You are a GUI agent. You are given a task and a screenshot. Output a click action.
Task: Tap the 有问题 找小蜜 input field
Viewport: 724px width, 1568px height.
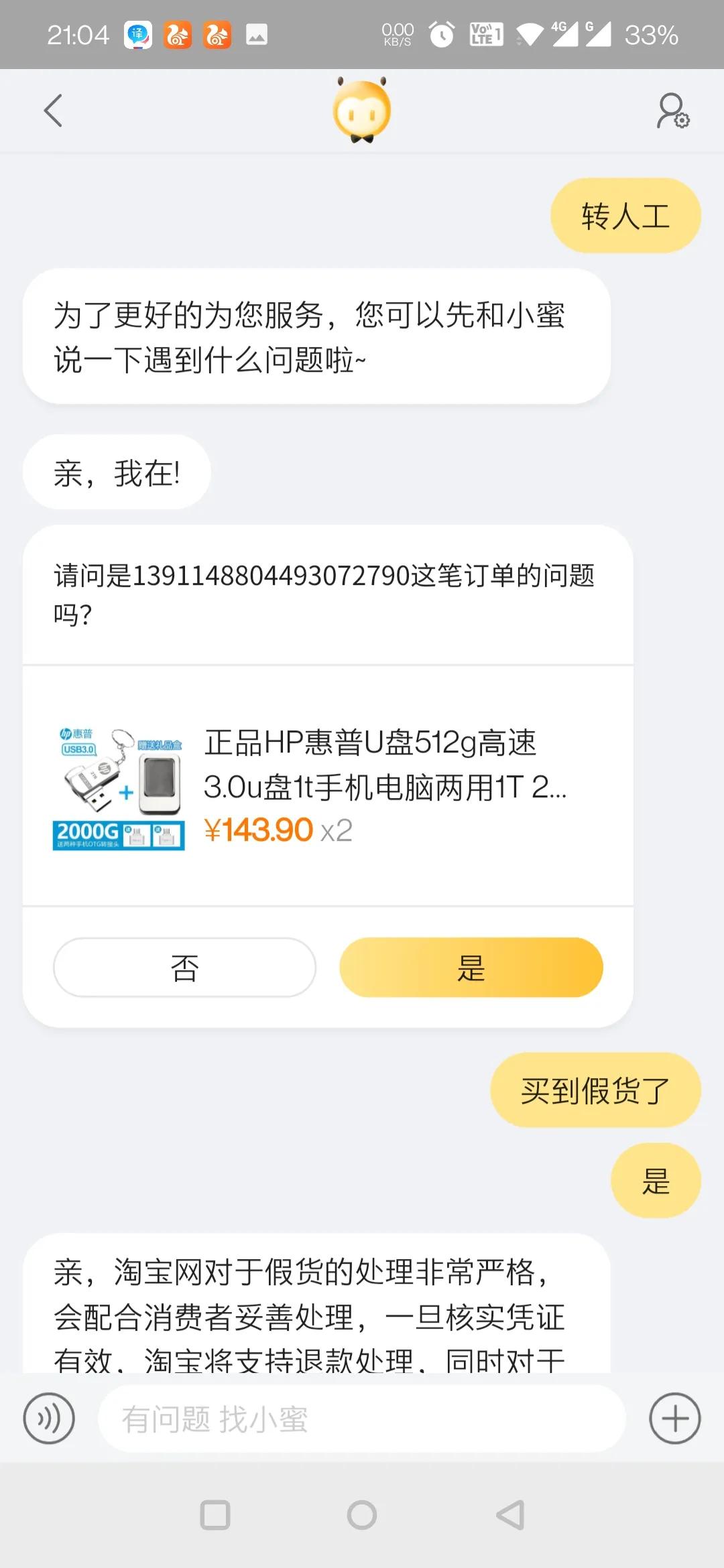(362, 1419)
